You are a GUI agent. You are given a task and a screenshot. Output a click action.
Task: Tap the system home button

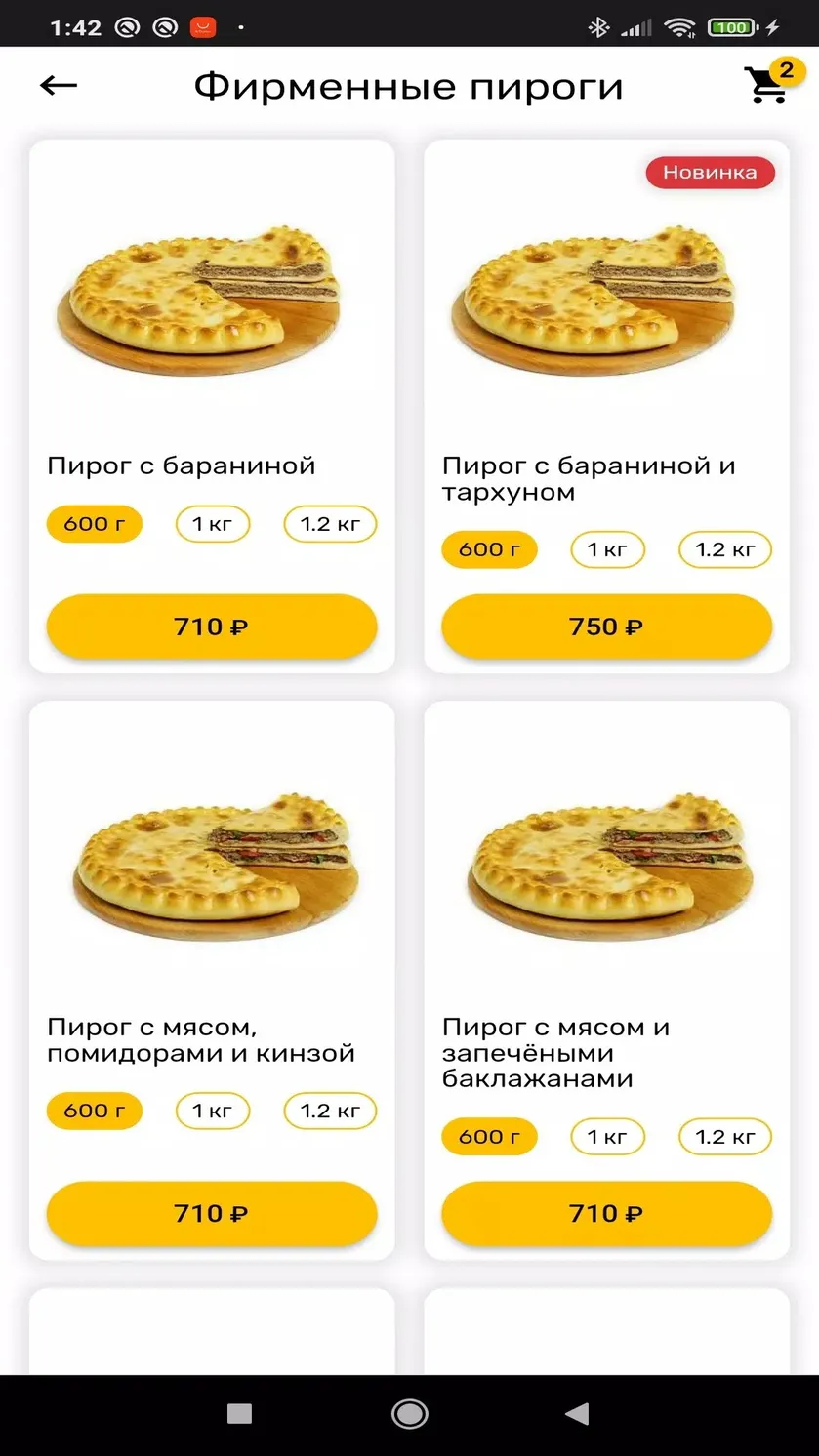[x=409, y=1413]
